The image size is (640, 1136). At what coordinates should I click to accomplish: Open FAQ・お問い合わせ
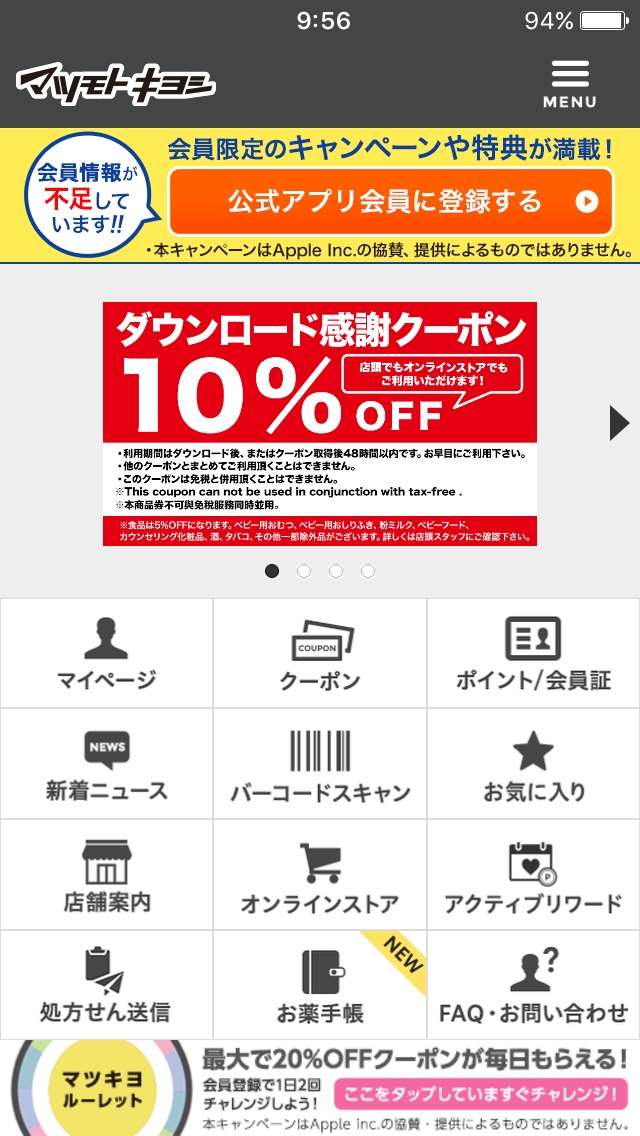533,985
